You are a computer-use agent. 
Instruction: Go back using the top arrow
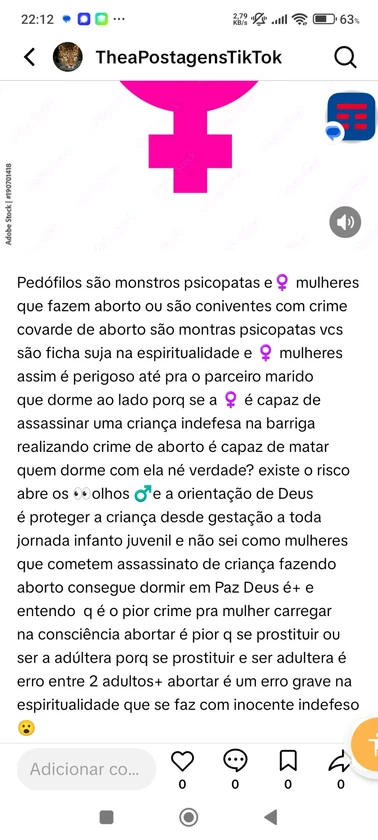click(x=30, y=57)
